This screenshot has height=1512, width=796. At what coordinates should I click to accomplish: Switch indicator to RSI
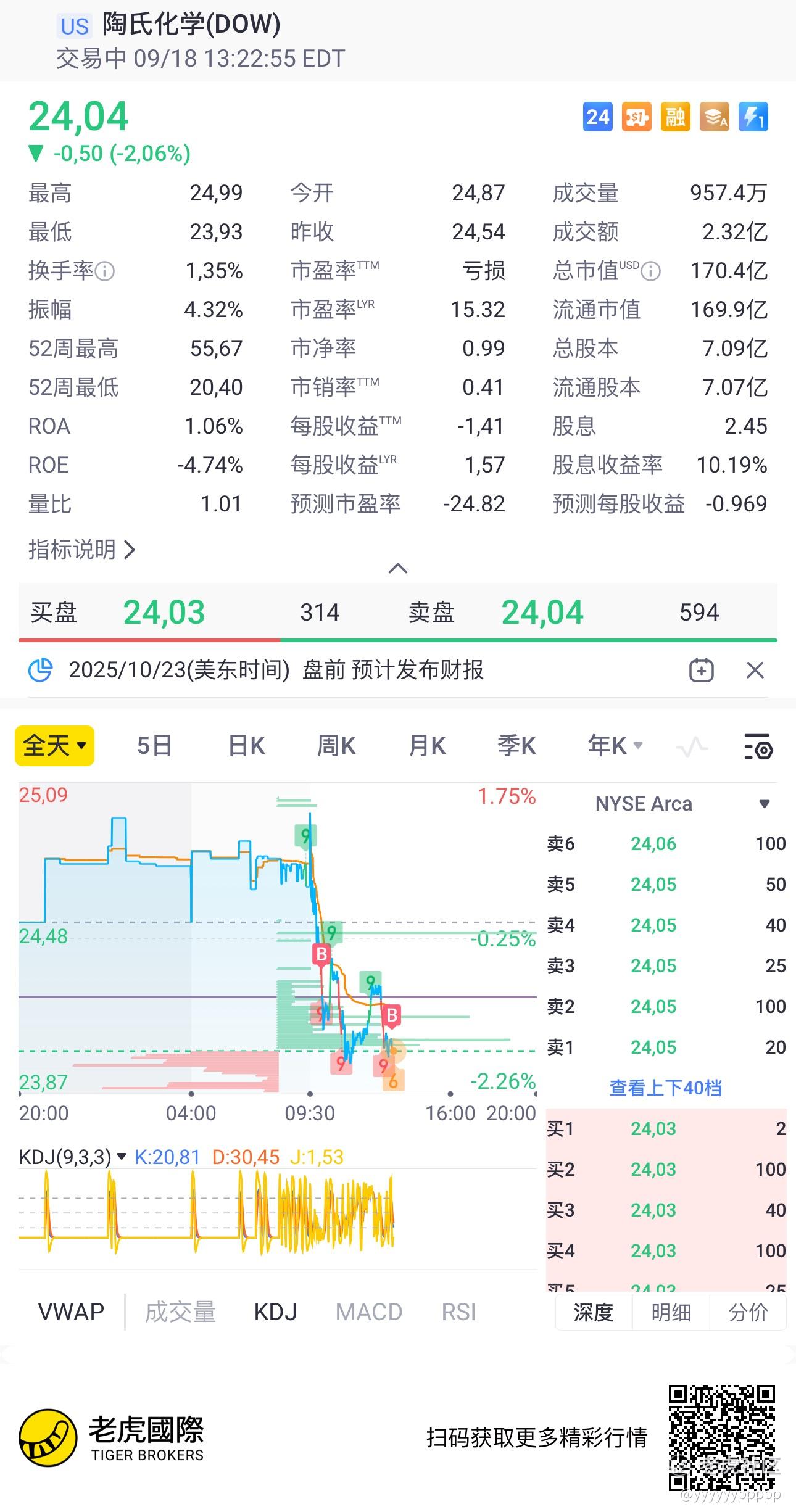point(458,1312)
